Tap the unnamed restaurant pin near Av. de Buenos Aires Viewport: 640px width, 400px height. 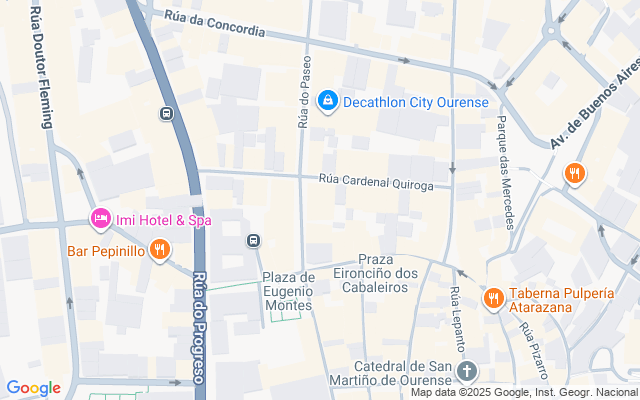pyautogui.click(x=574, y=174)
